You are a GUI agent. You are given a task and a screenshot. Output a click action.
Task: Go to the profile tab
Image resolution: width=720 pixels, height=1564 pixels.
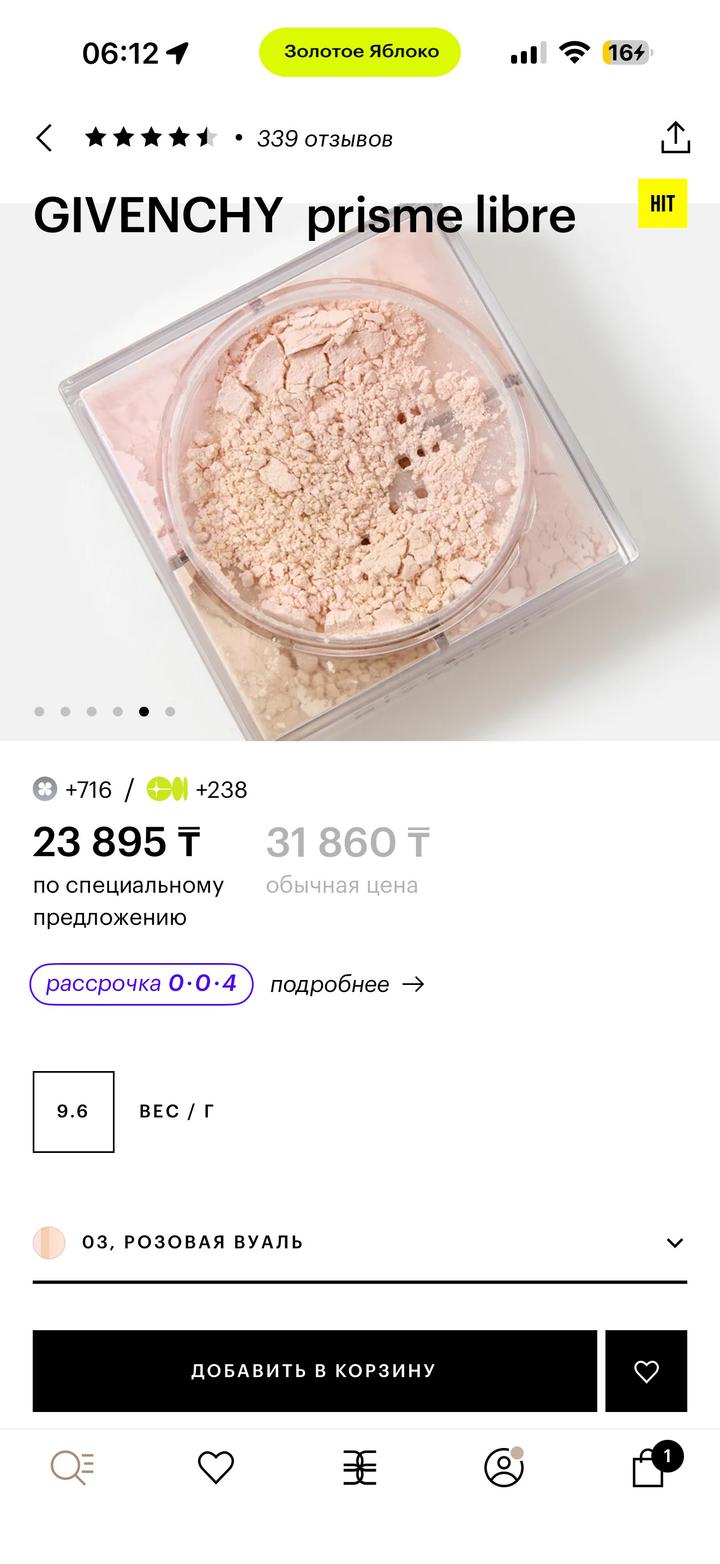[503, 1467]
